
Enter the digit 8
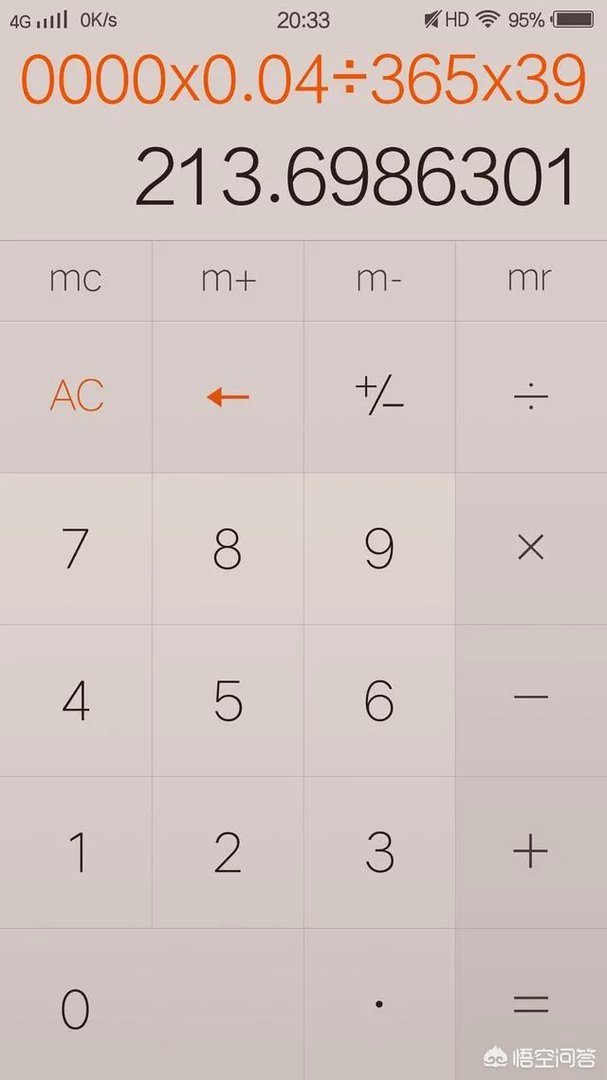228,548
